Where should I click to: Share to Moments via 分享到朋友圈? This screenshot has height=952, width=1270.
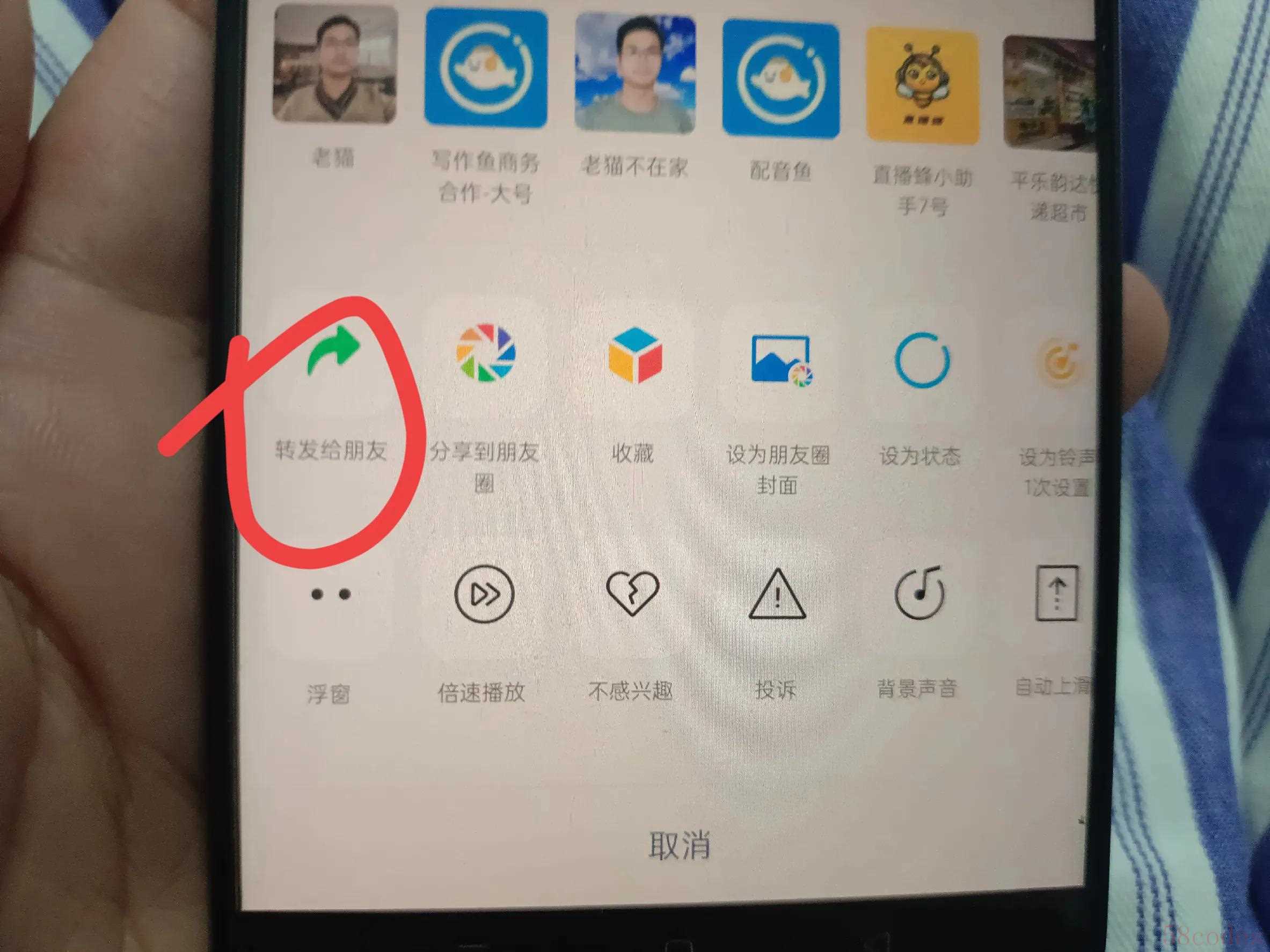point(486,354)
